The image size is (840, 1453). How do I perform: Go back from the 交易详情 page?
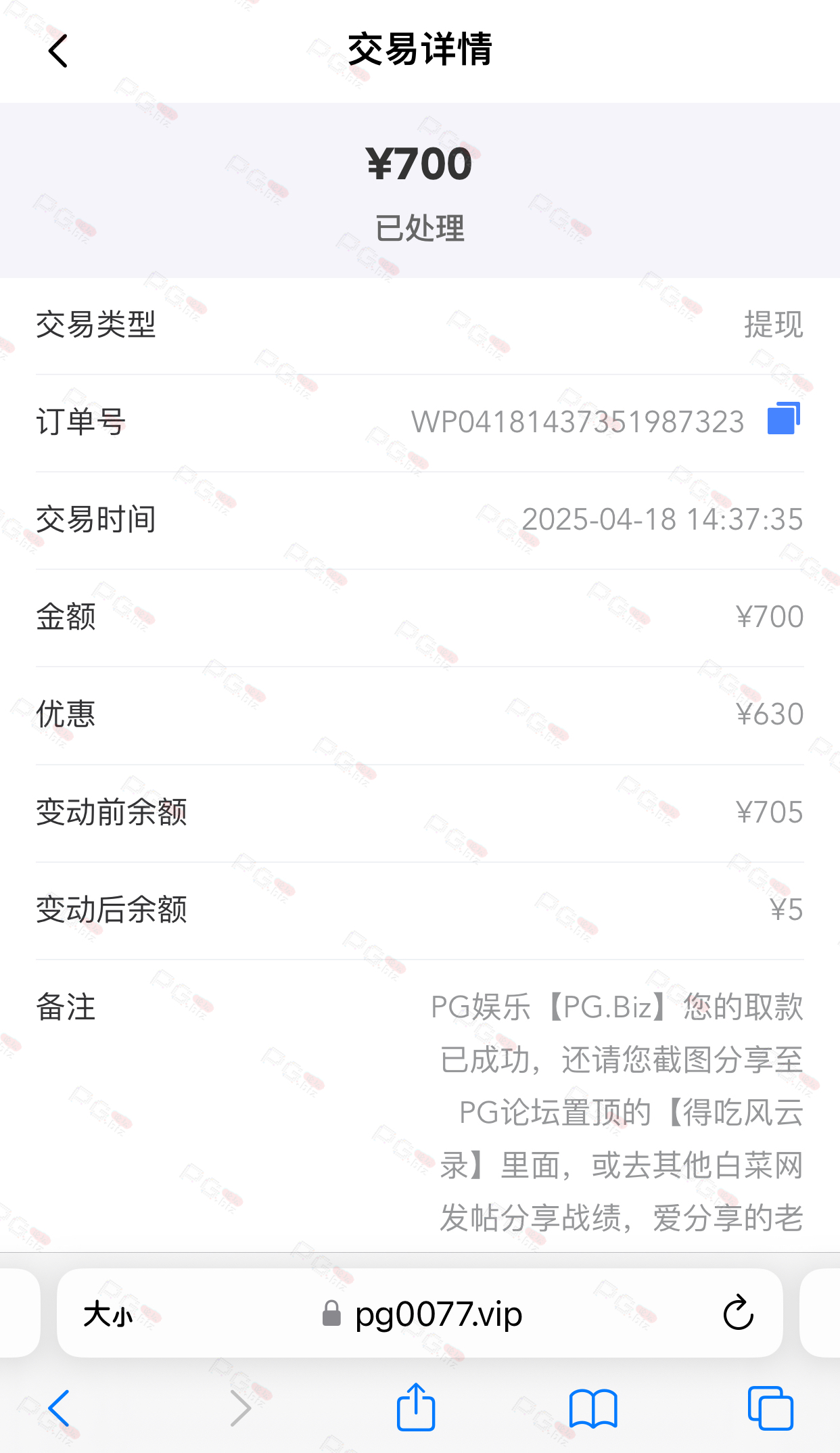tap(58, 51)
